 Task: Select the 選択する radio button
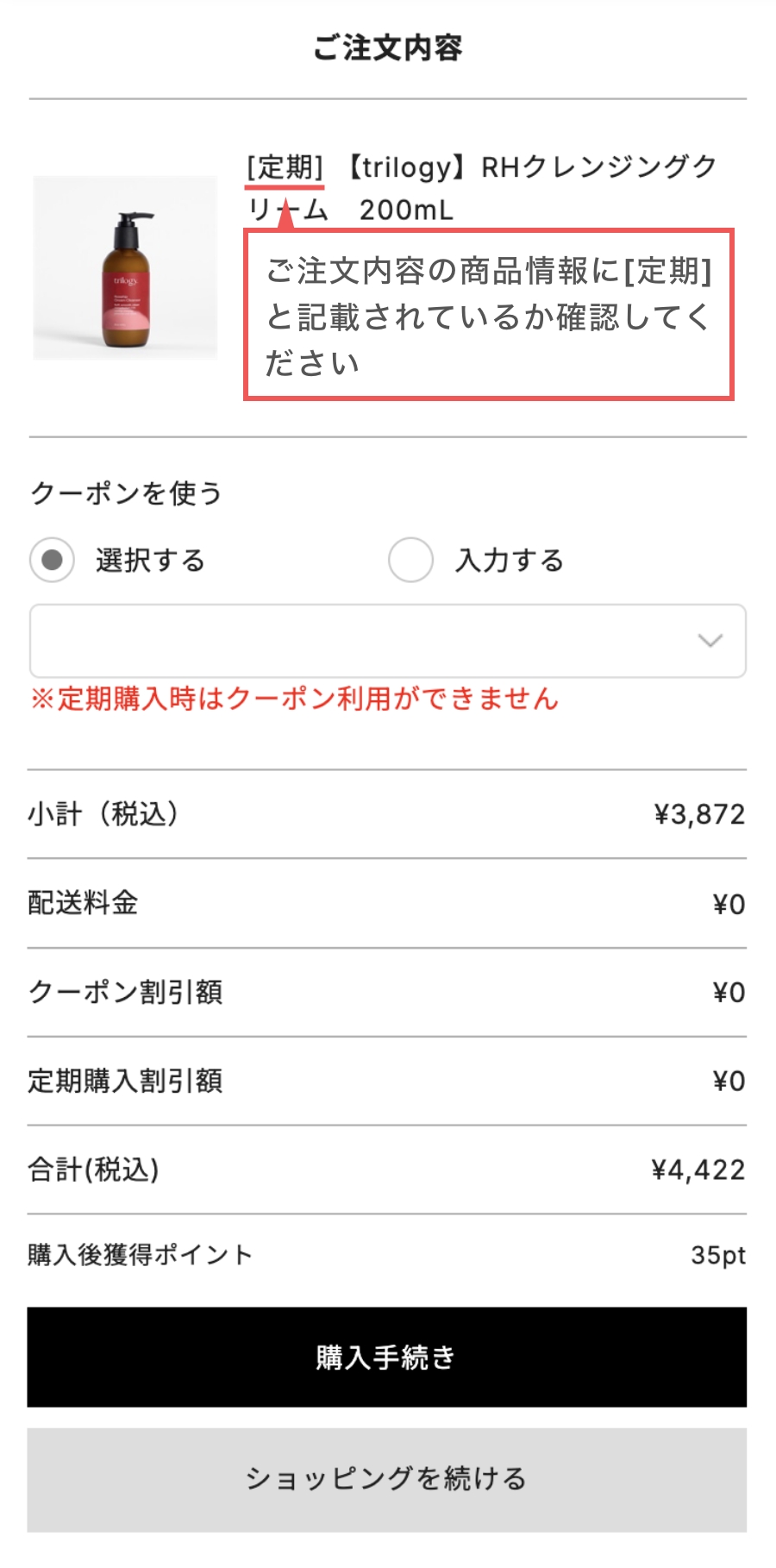[x=52, y=560]
